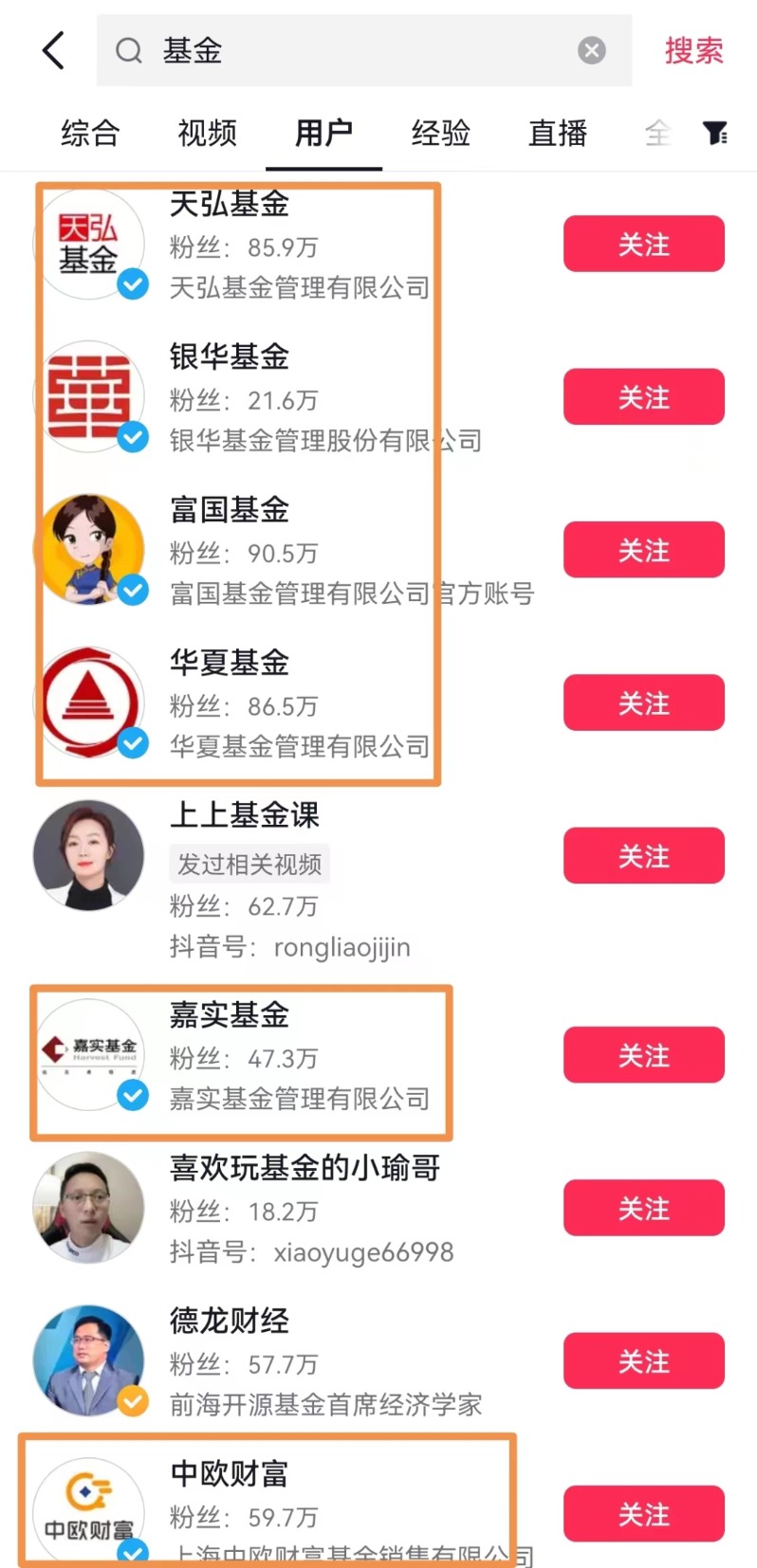Tap 关注 beside 上上基金课
757x1568 pixels.
pyautogui.click(x=643, y=856)
